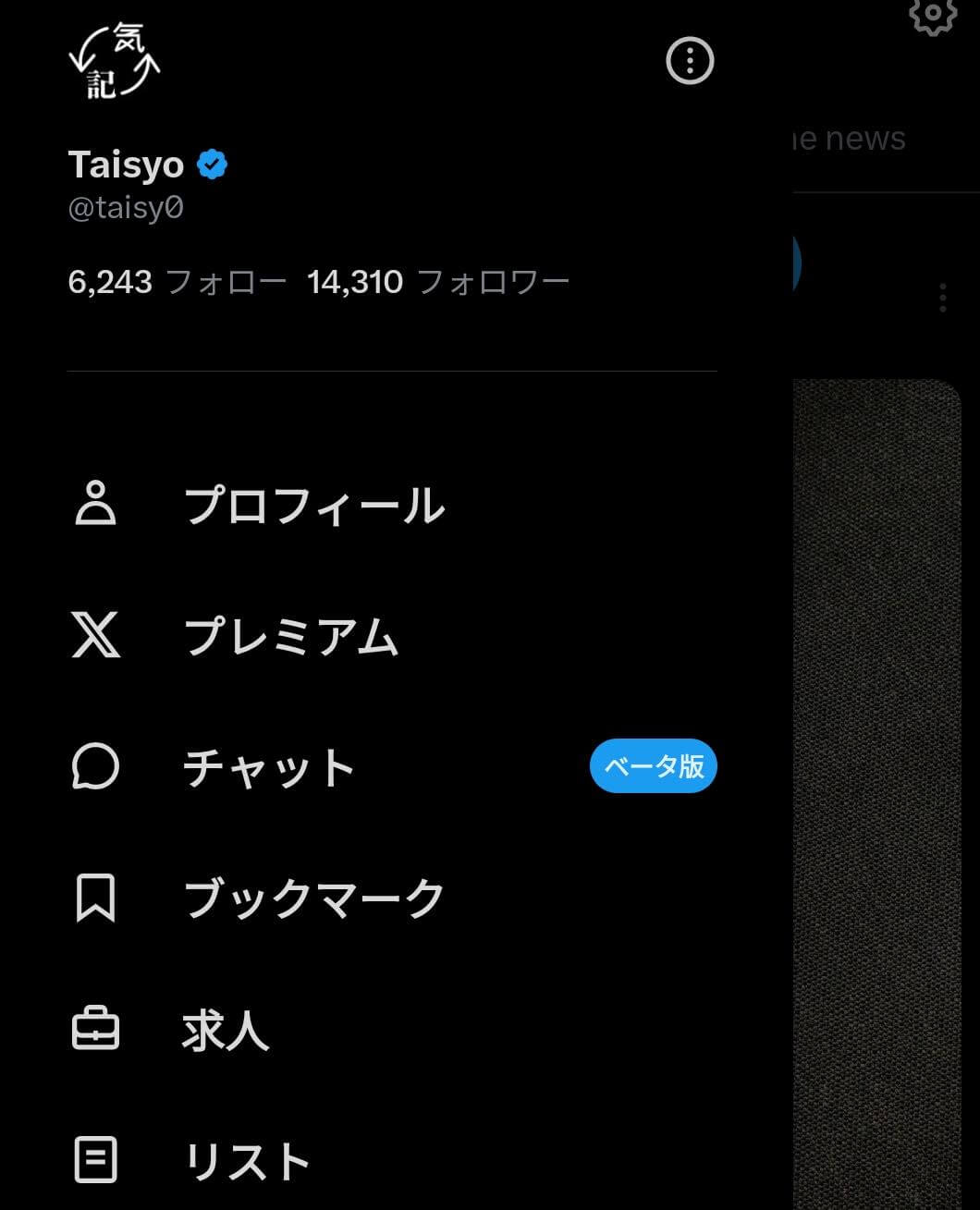Select 求人 in the menu
Image resolution: width=980 pixels, height=1210 pixels.
225,1030
